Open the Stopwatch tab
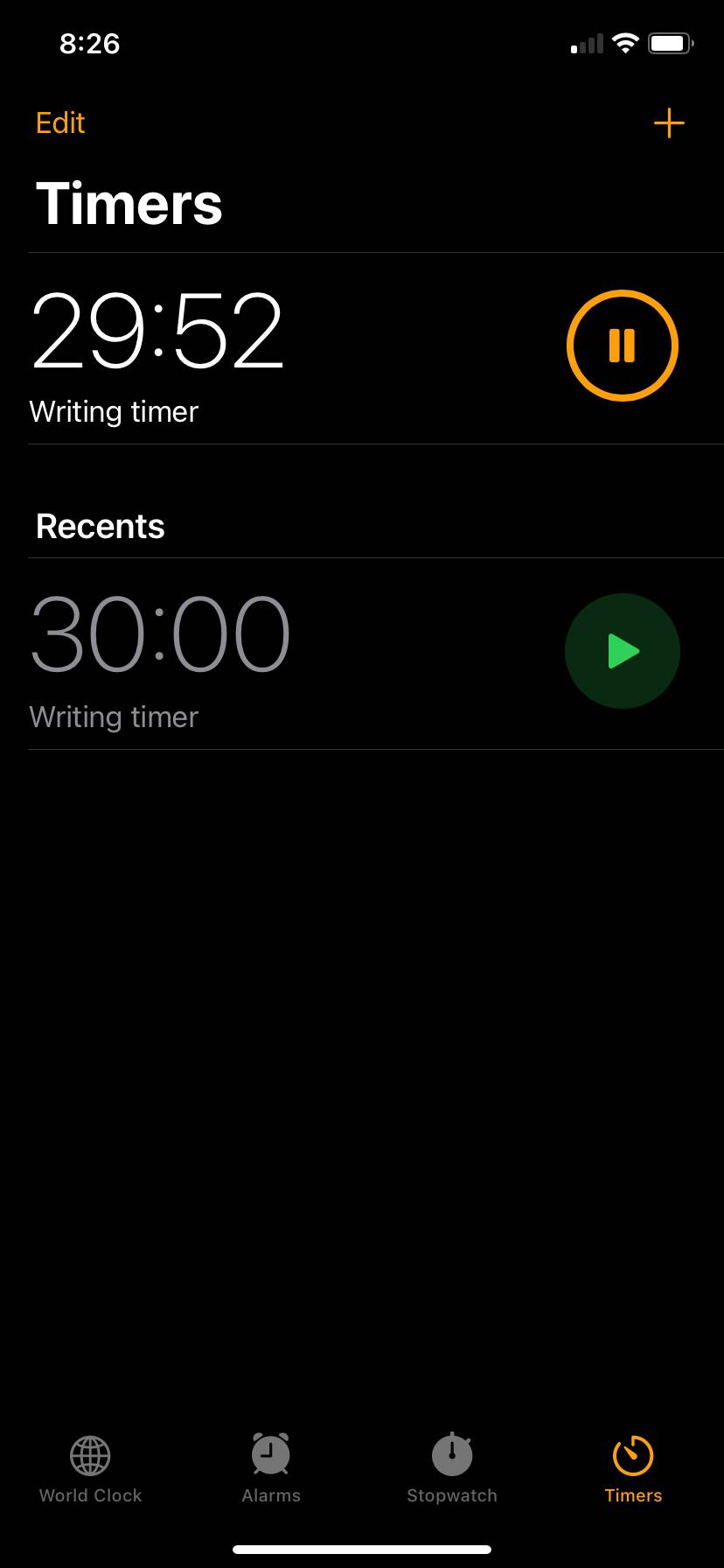The image size is (724, 1568). (452, 1469)
